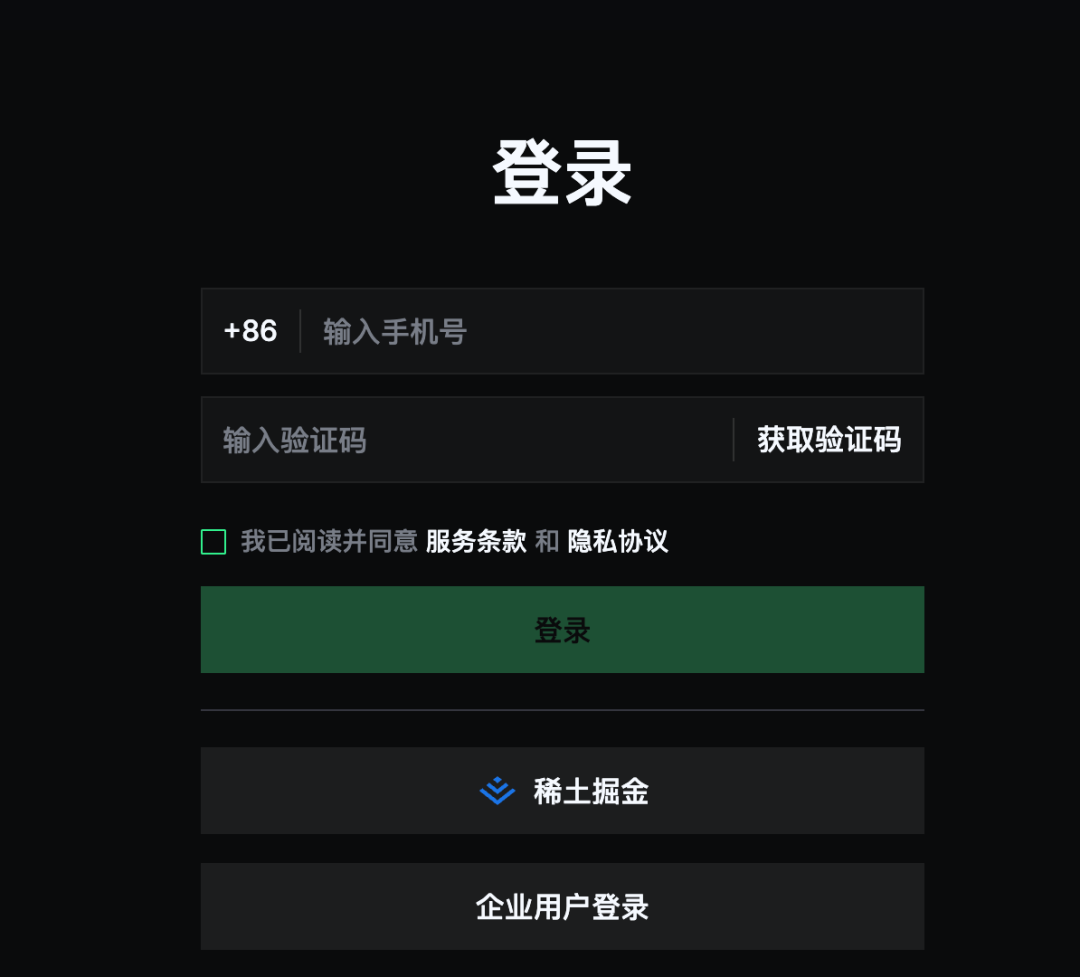Open the 服务条款 link
The height and width of the screenshot is (977, 1080).
point(476,542)
